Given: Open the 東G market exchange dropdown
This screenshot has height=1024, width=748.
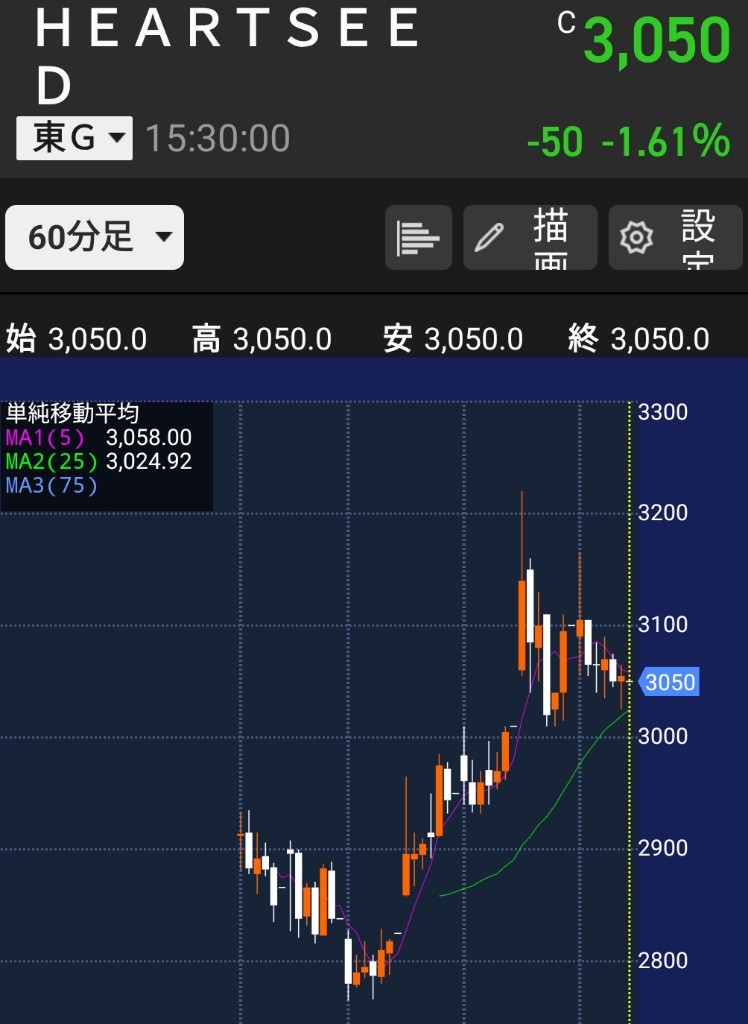Looking at the screenshot, I should point(75,138).
